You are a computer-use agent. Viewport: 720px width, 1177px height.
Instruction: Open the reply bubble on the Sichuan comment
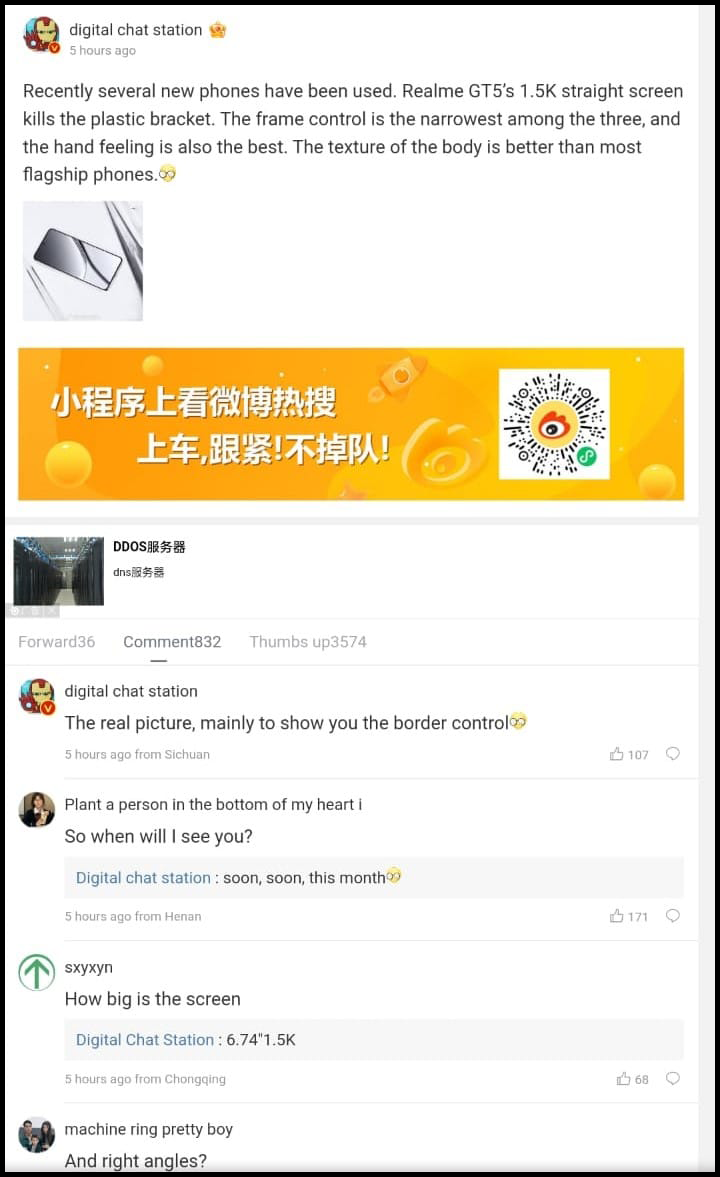673,755
